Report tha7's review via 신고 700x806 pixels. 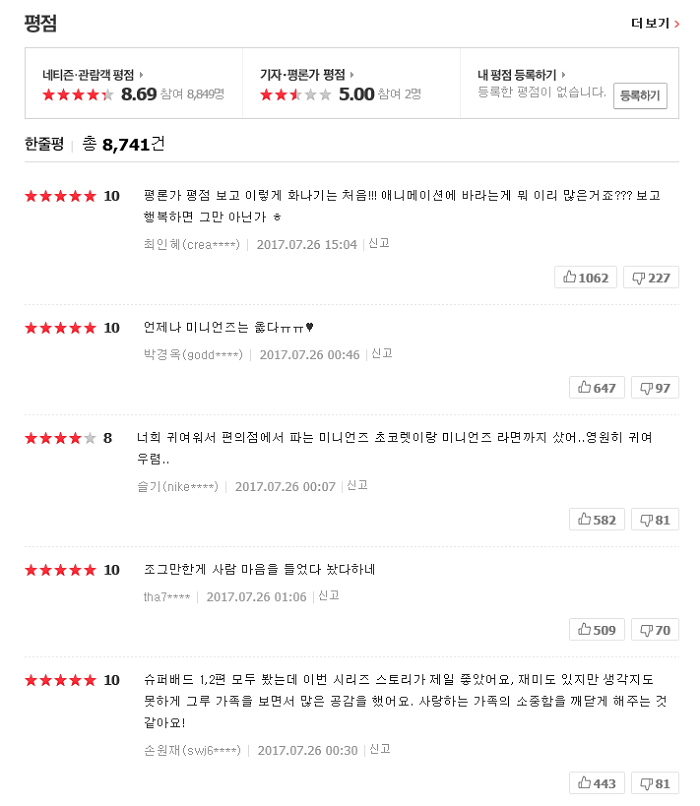(x=329, y=595)
